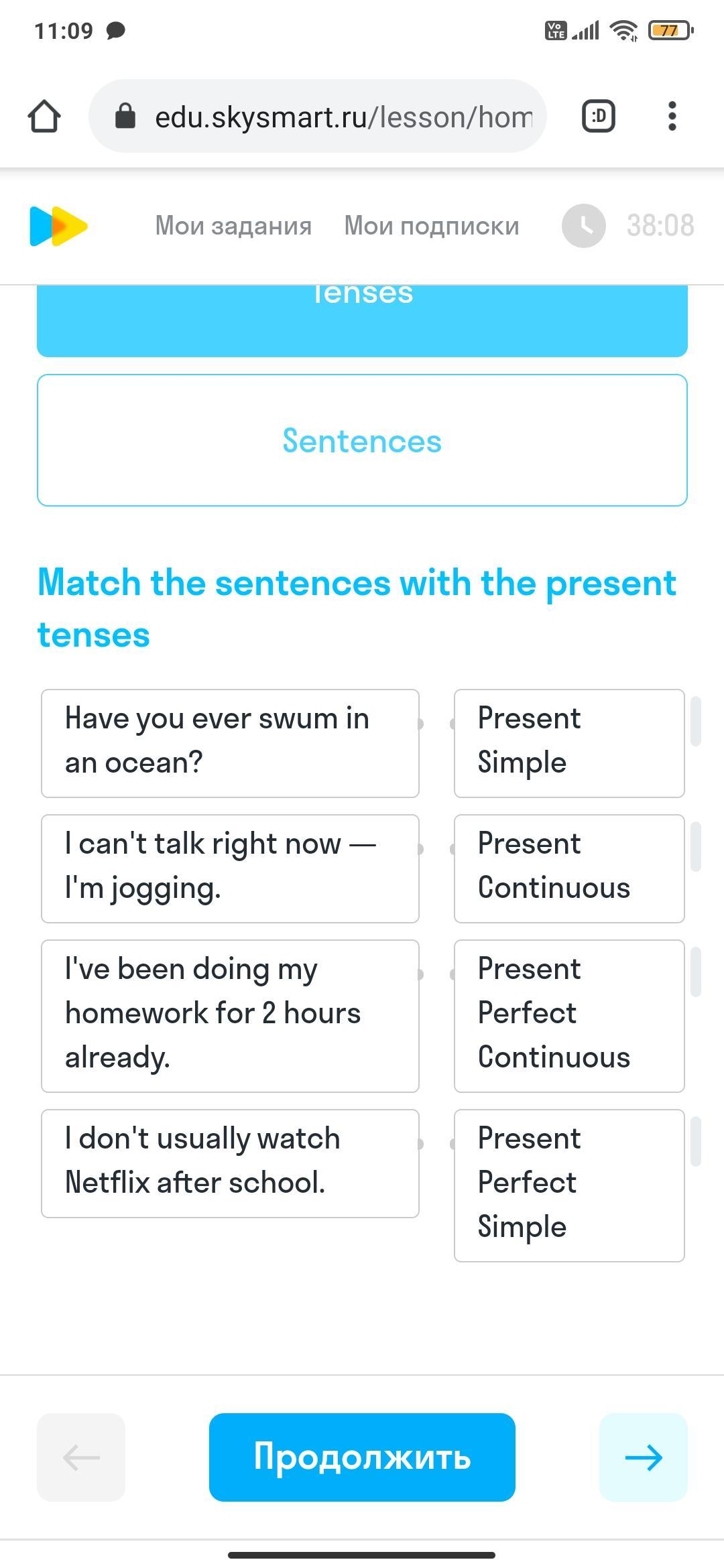Select the 'I don't usually watch Netflix' sentence

[230, 1163]
